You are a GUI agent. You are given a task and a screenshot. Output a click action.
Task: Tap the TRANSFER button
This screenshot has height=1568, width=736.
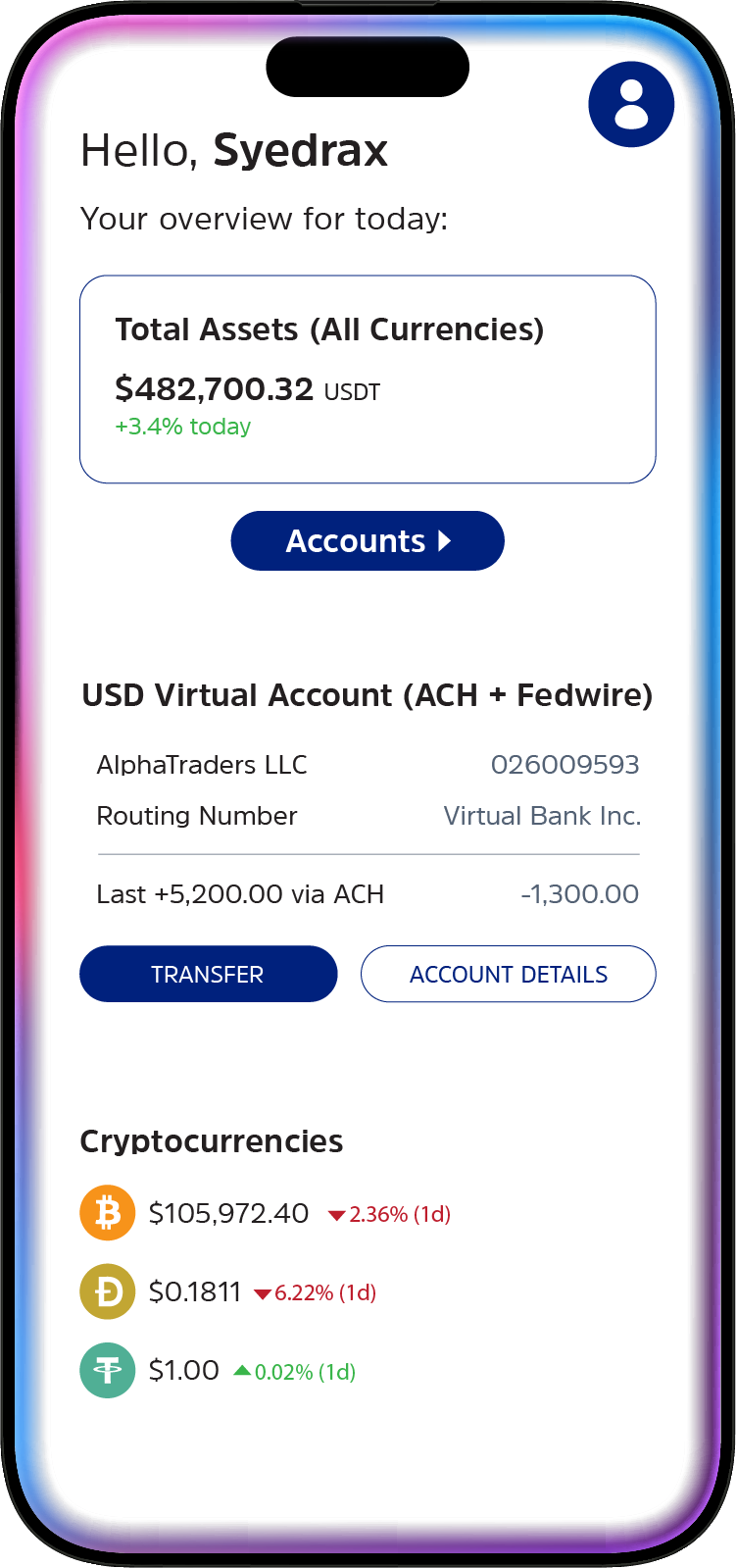[x=208, y=974]
